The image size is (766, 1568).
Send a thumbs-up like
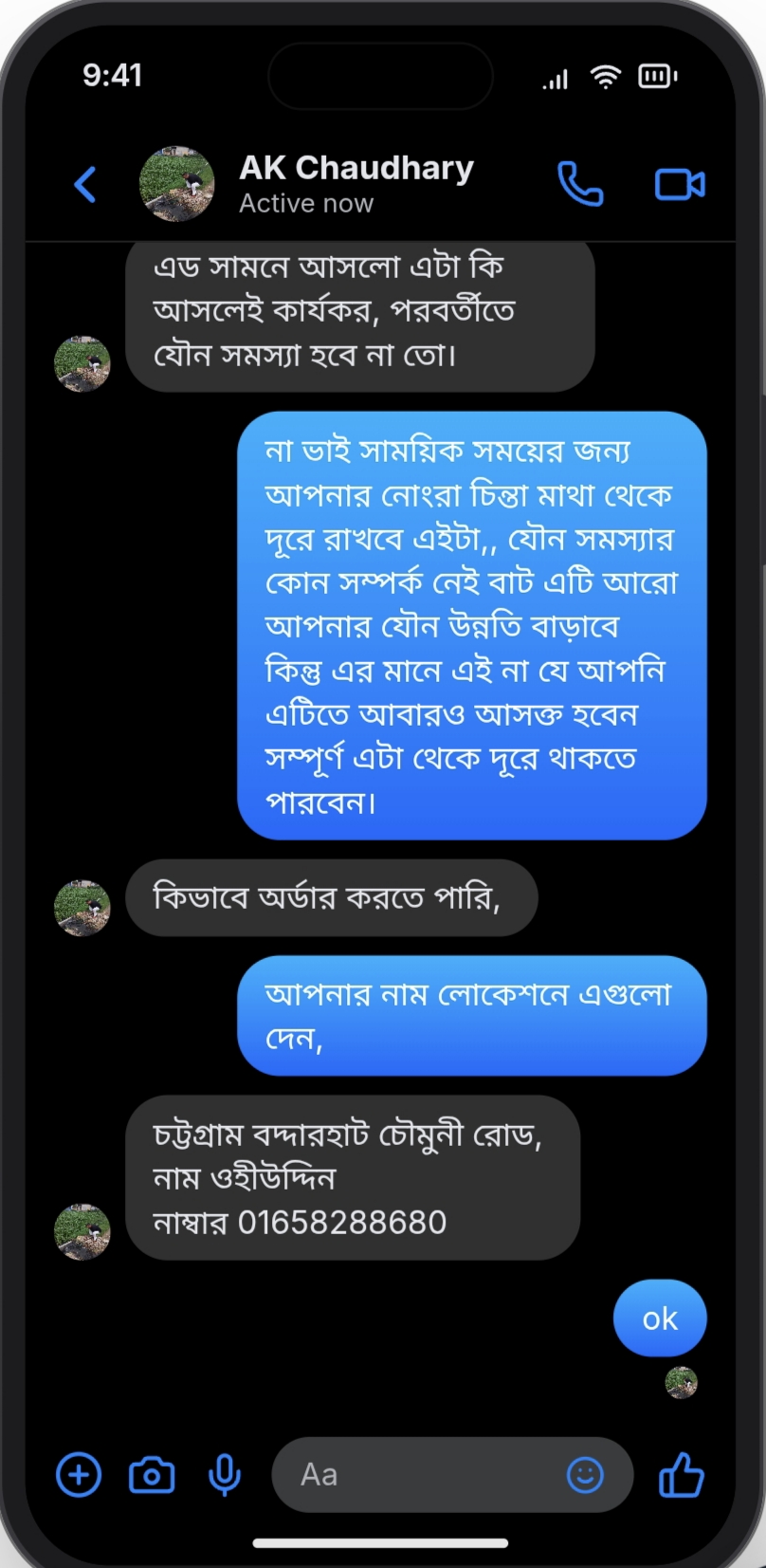[x=682, y=1475]
